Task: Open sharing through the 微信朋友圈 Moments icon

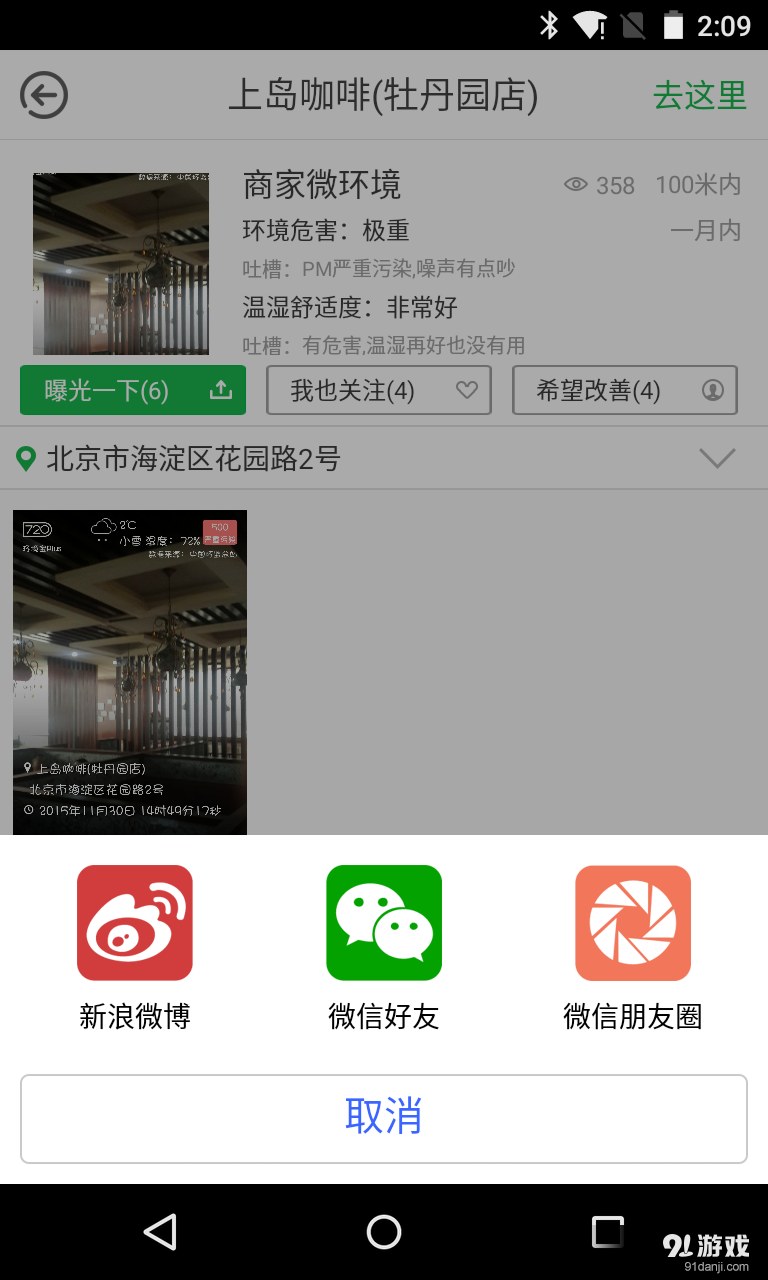Action: click(x=631, y=921)
